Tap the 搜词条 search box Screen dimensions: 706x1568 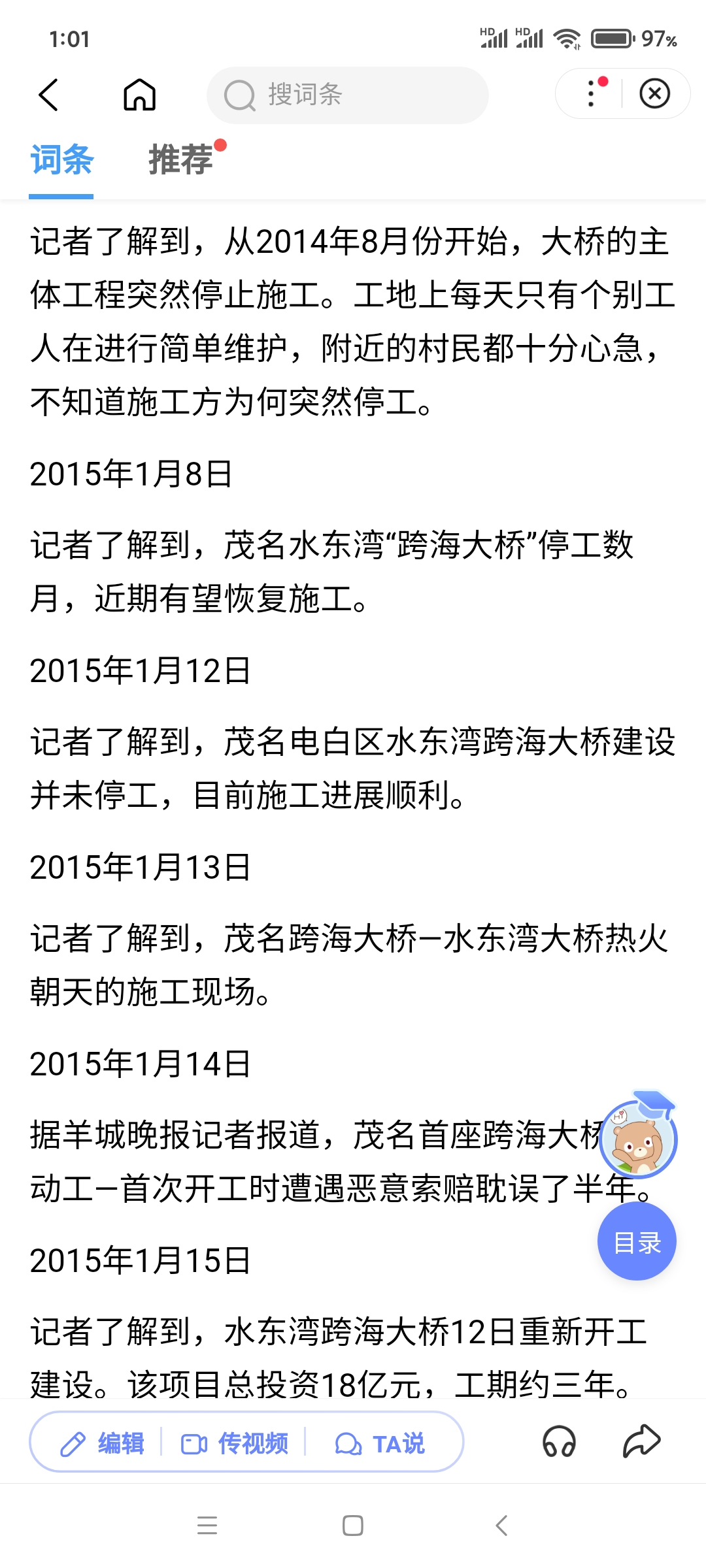[x=347, y=95]
